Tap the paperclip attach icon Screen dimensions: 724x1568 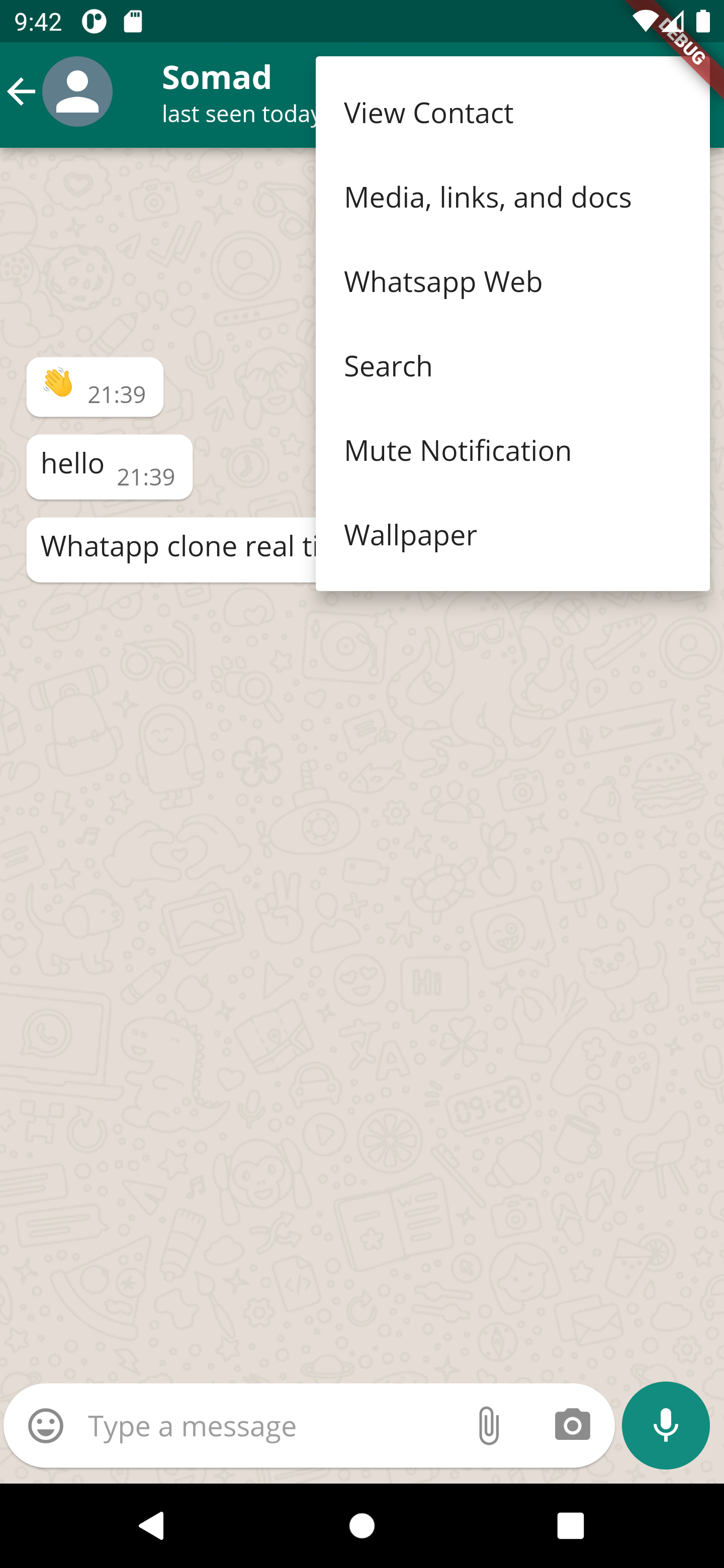pos(488,1426)
